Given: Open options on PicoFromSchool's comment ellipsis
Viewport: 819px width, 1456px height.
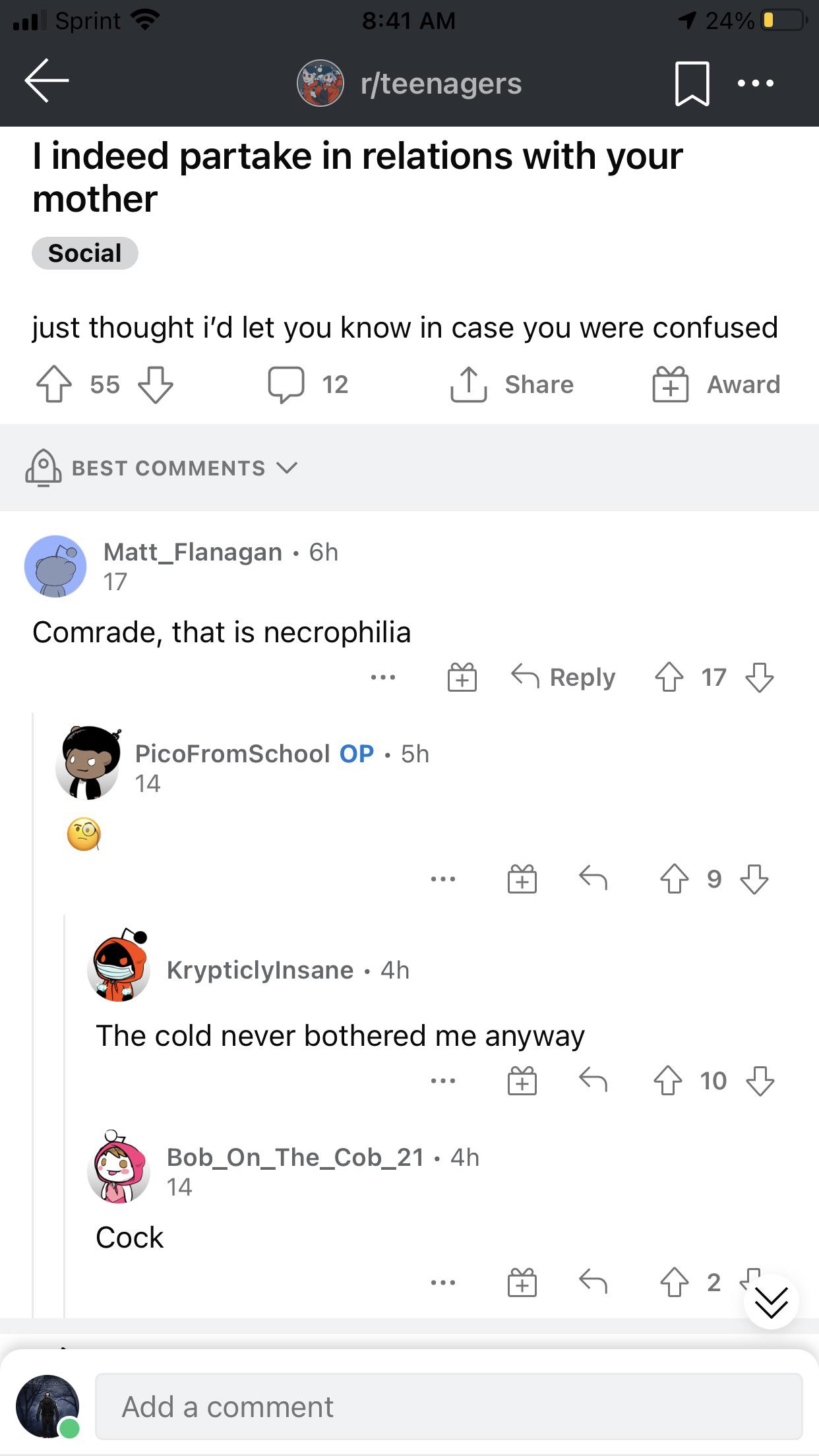Looking at the screenshot, I should pos(444,878).
